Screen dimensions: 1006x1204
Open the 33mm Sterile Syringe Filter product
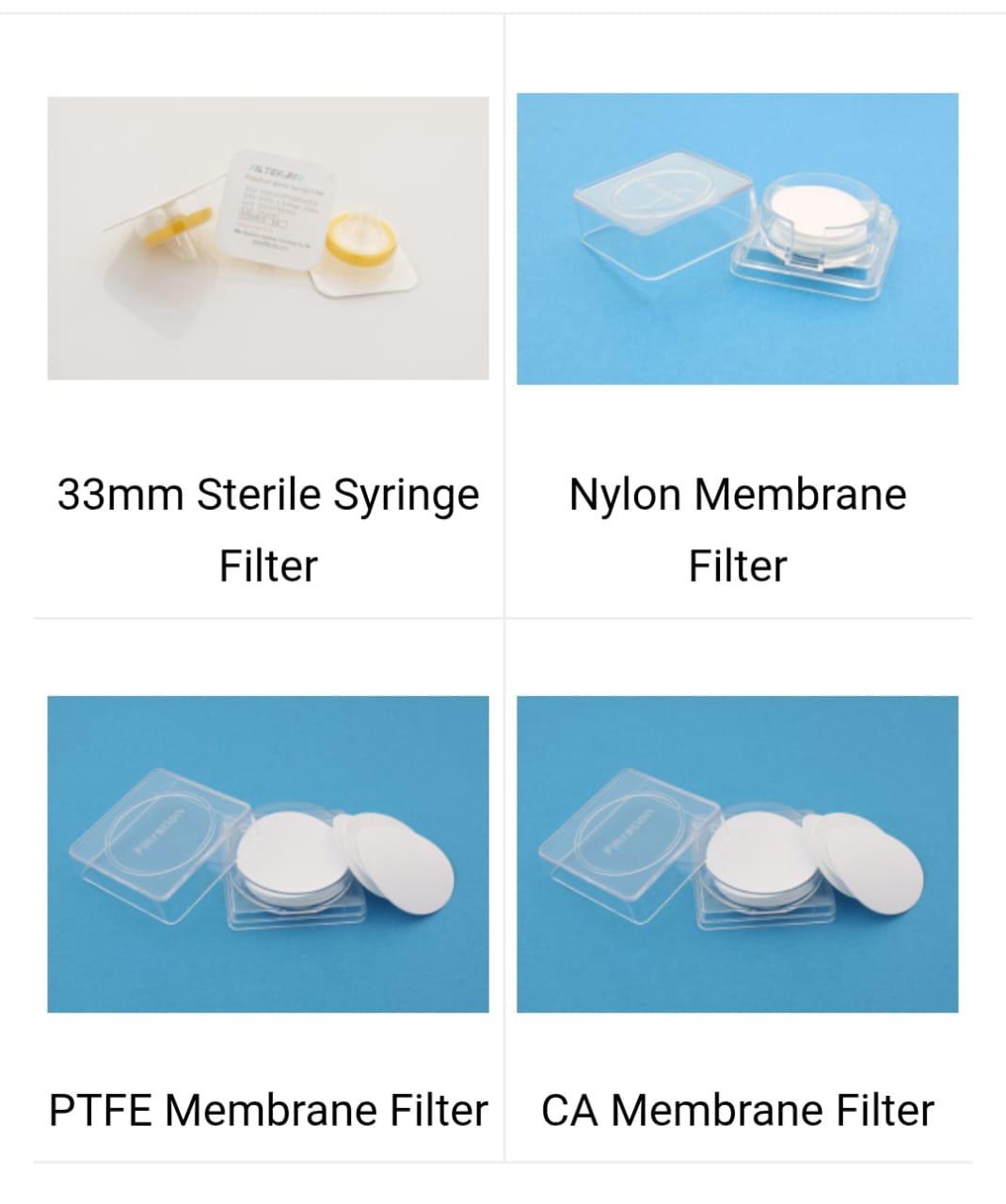(x=268, y=239)
